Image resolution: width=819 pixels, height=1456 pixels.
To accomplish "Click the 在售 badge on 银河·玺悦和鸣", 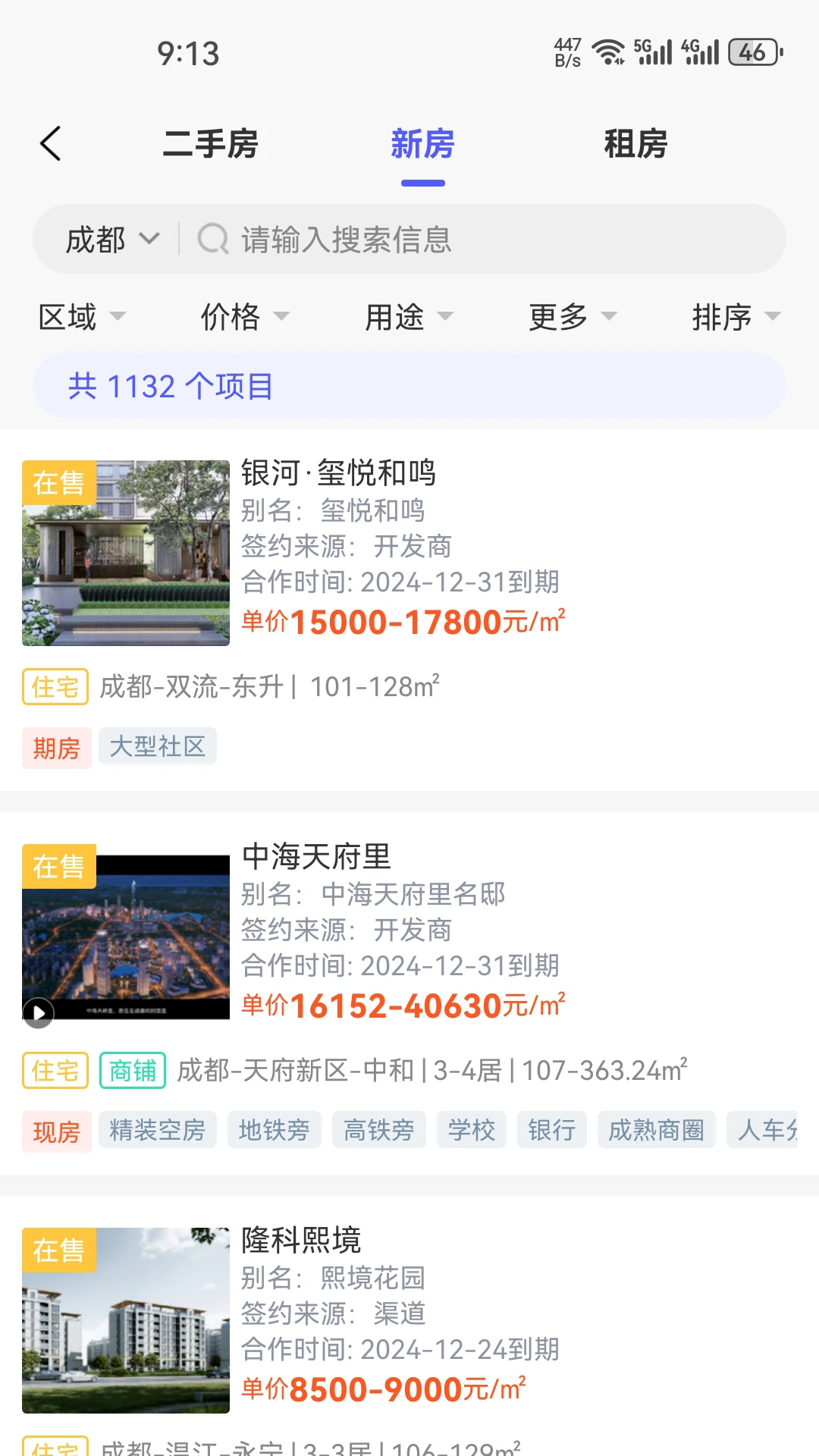I will coord(58,482).
